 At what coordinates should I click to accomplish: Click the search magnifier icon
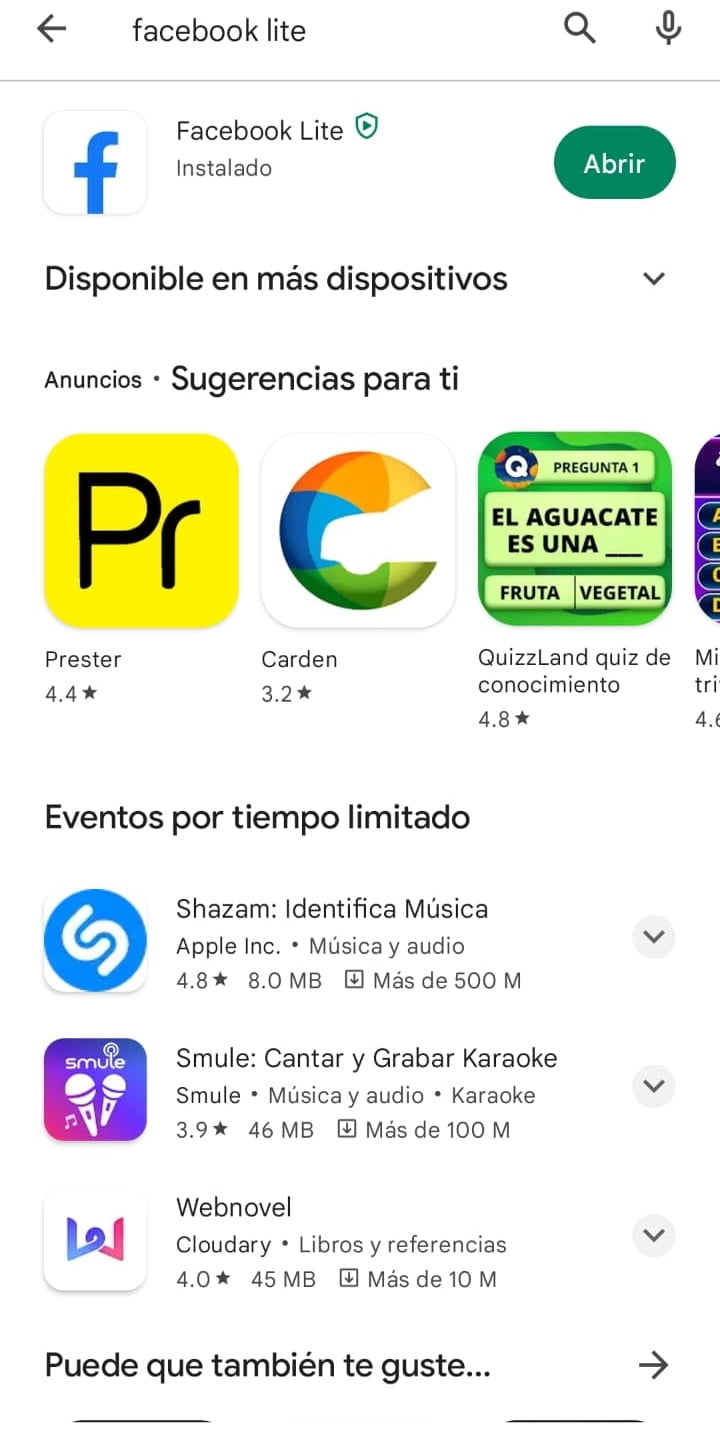coord(579,29)
